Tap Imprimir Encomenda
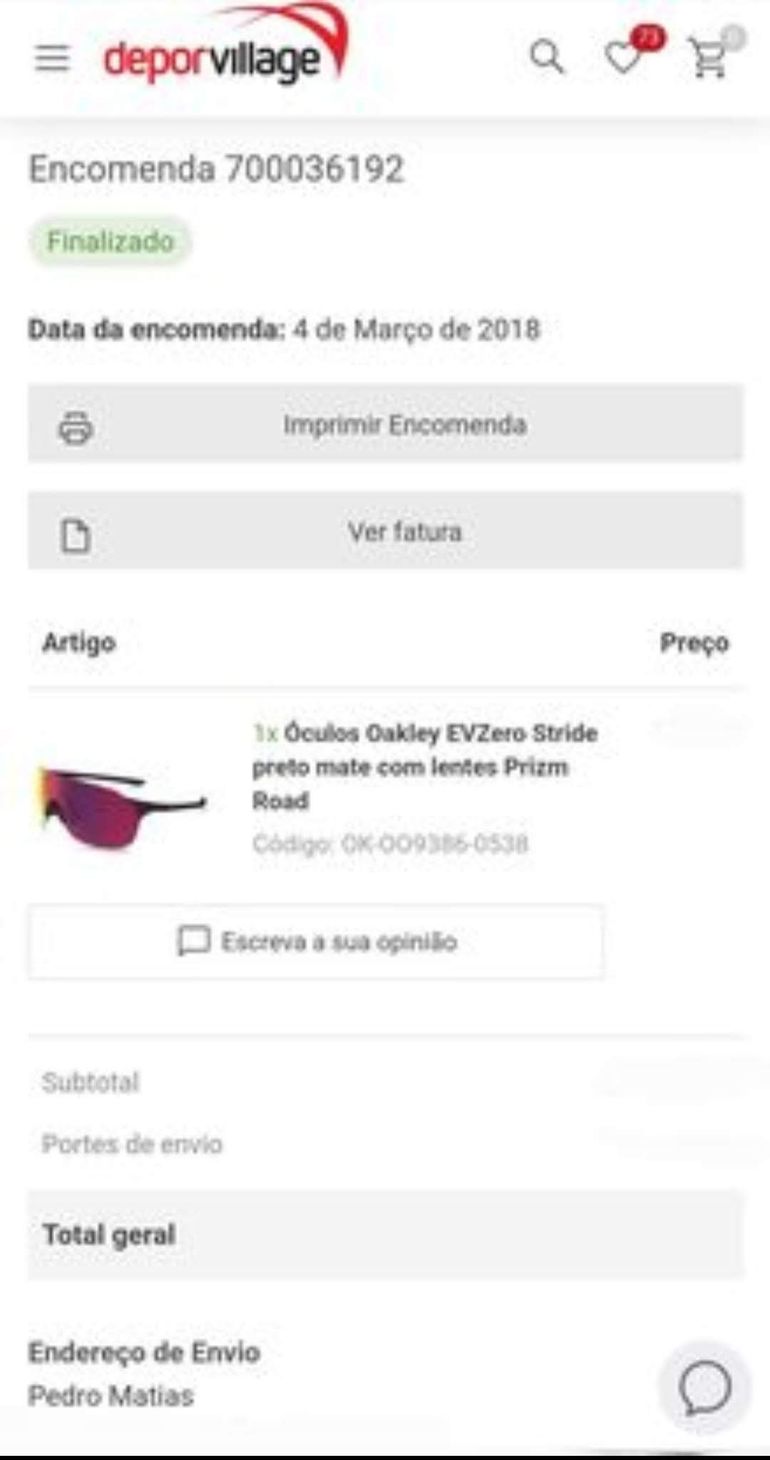This screenshot has height=1460, width=770. 385,424
